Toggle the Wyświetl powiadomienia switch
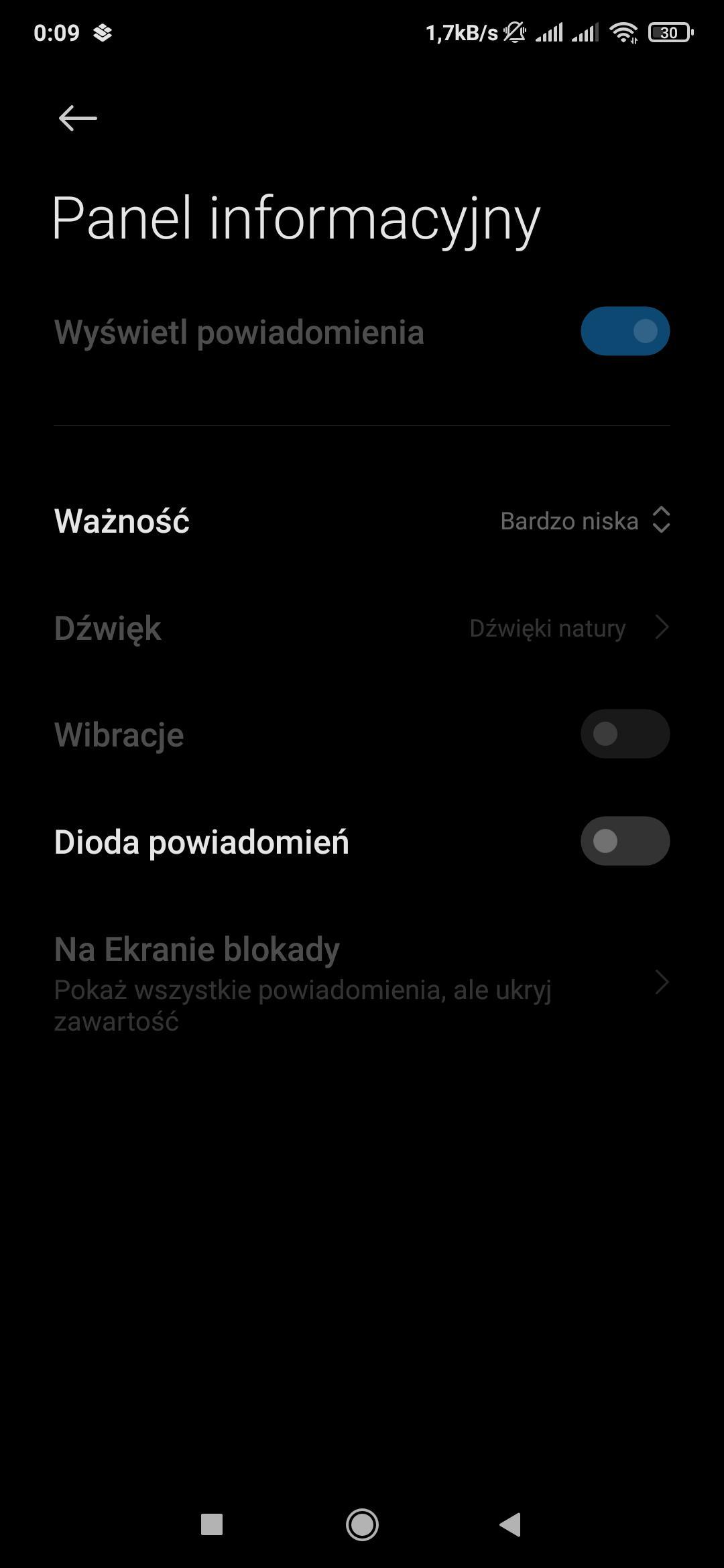 (x=625, y=331)
